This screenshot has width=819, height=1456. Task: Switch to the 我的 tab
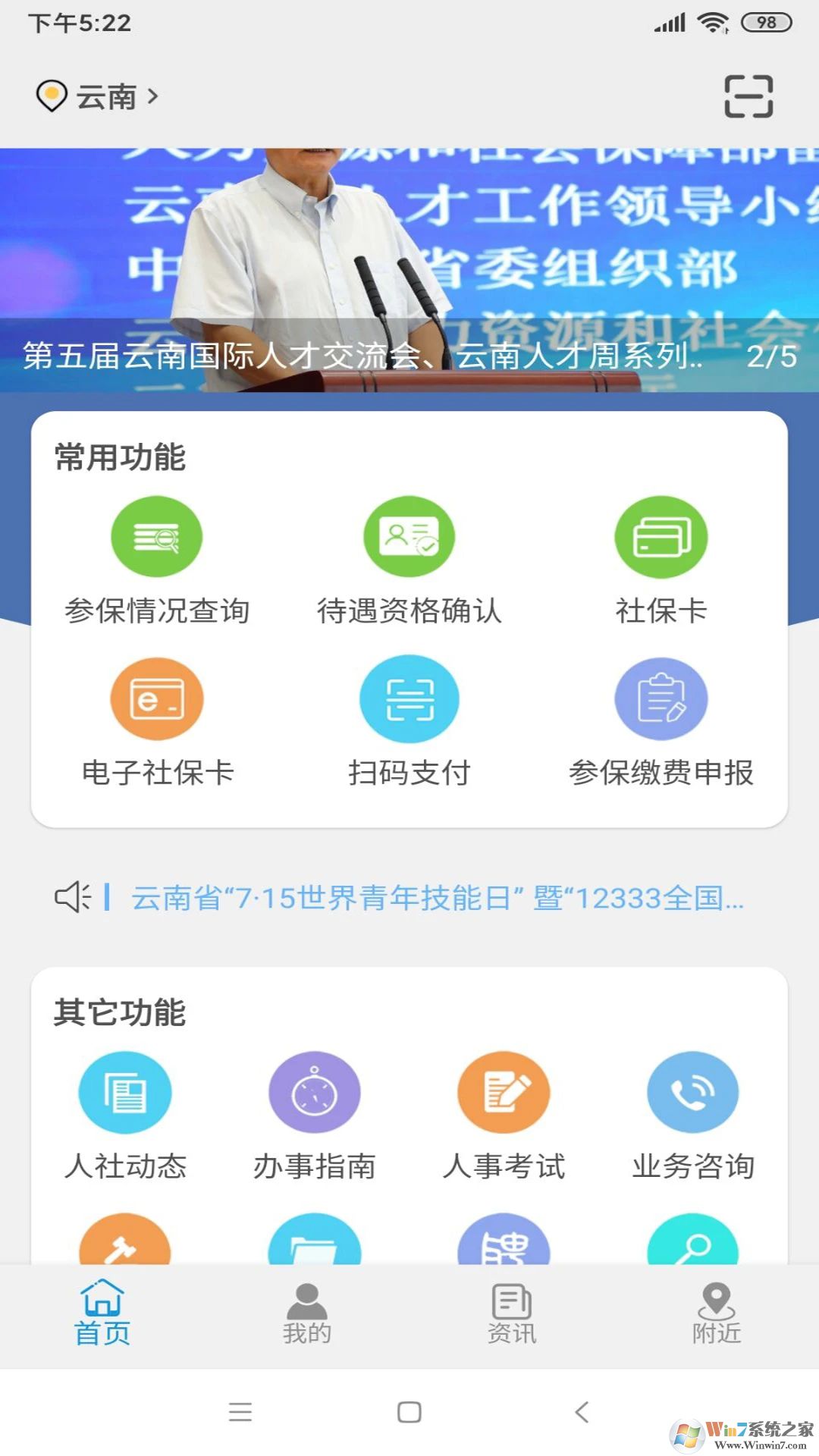click(307, 1316)
